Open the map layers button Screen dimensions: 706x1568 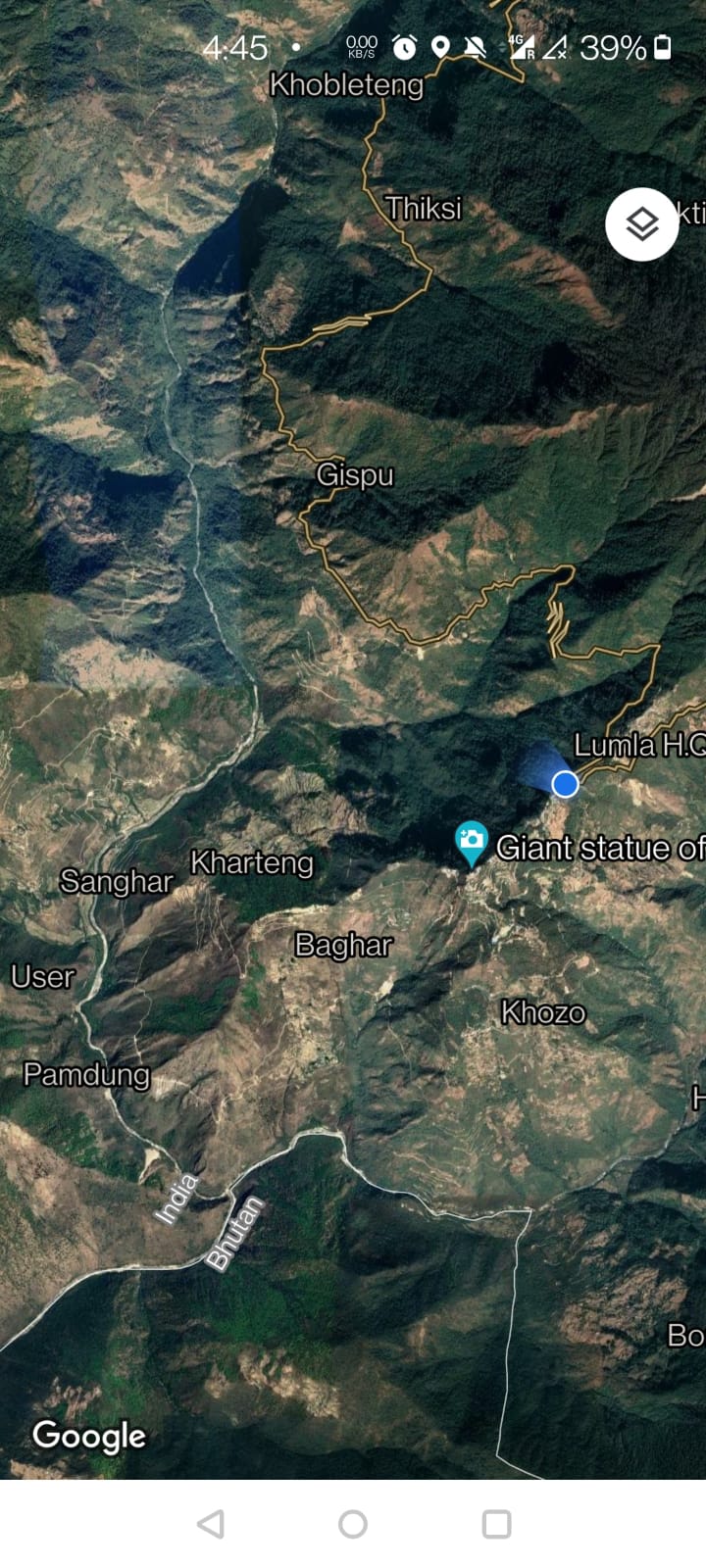(641, 224)
